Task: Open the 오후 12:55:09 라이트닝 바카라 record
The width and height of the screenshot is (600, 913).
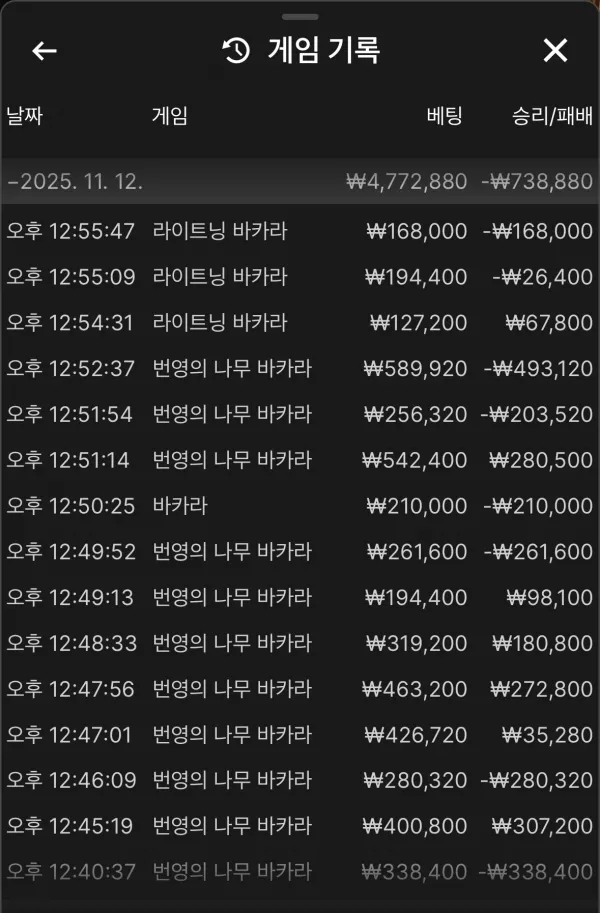Action: [x=300, y=277]
